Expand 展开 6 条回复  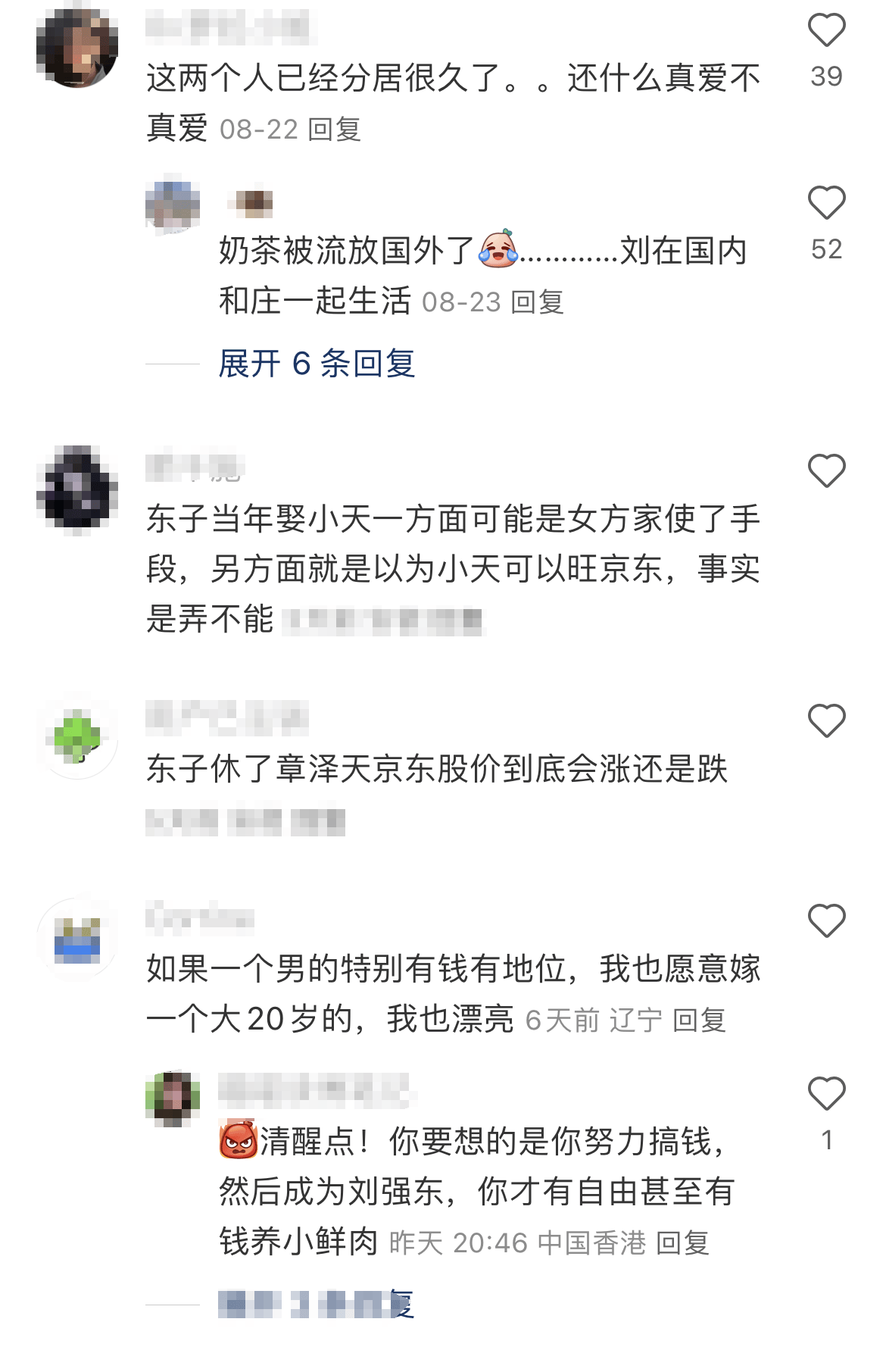point(317,364)
